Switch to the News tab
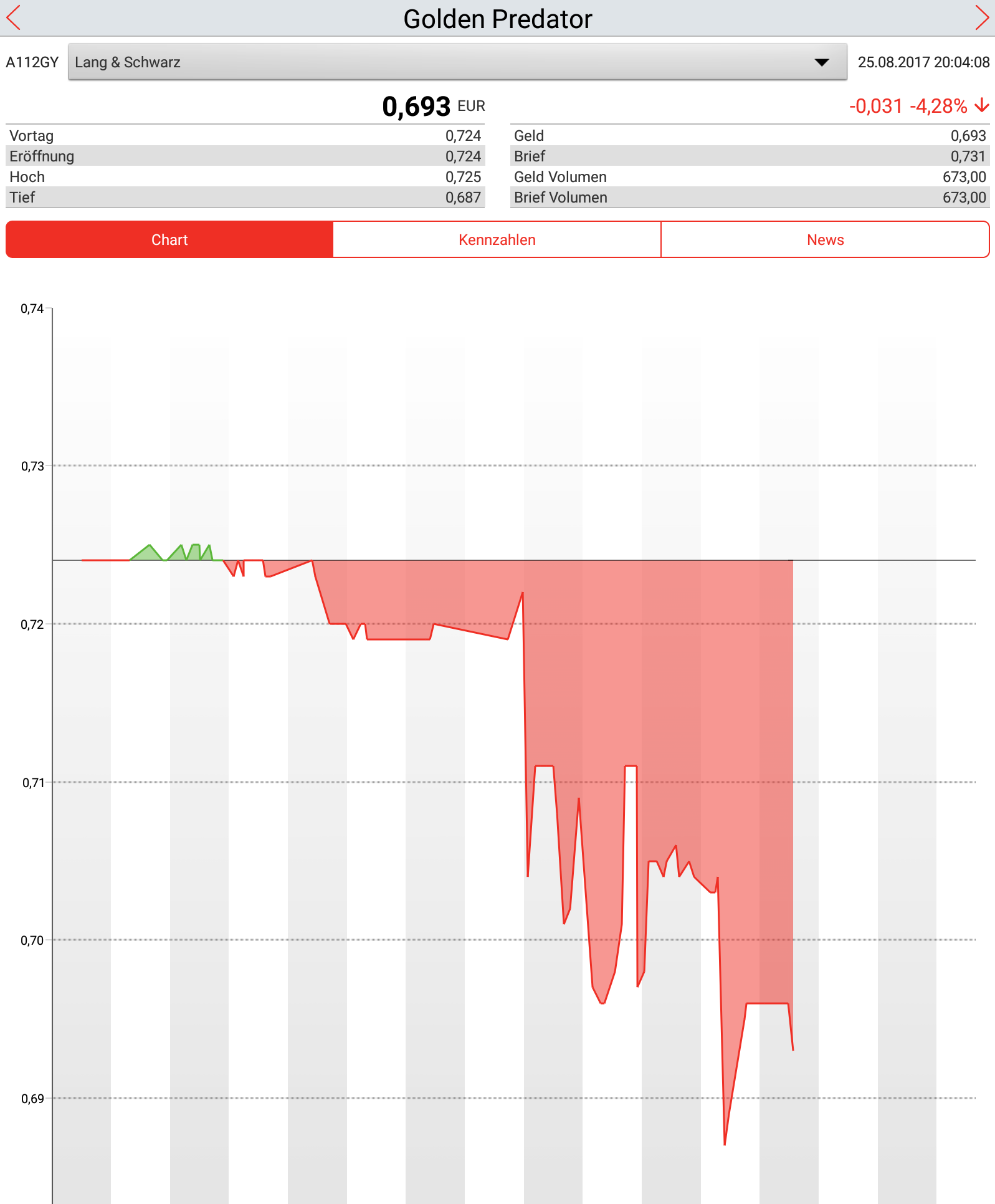Image resolution: width=995 pixels, height=1204 pixels. [x=824, y=240]
